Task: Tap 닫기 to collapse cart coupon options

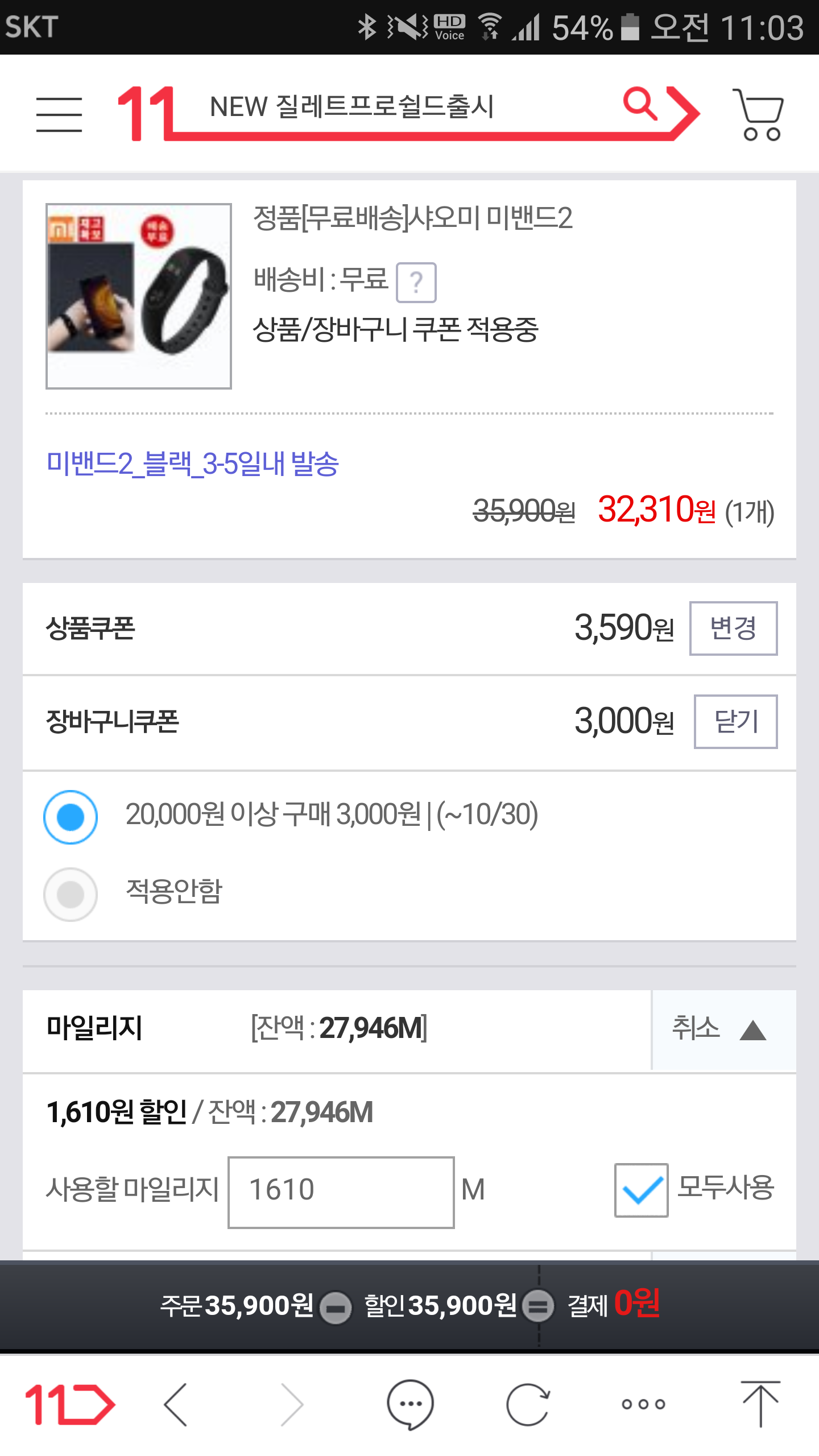Action: [x=735, y=721]
